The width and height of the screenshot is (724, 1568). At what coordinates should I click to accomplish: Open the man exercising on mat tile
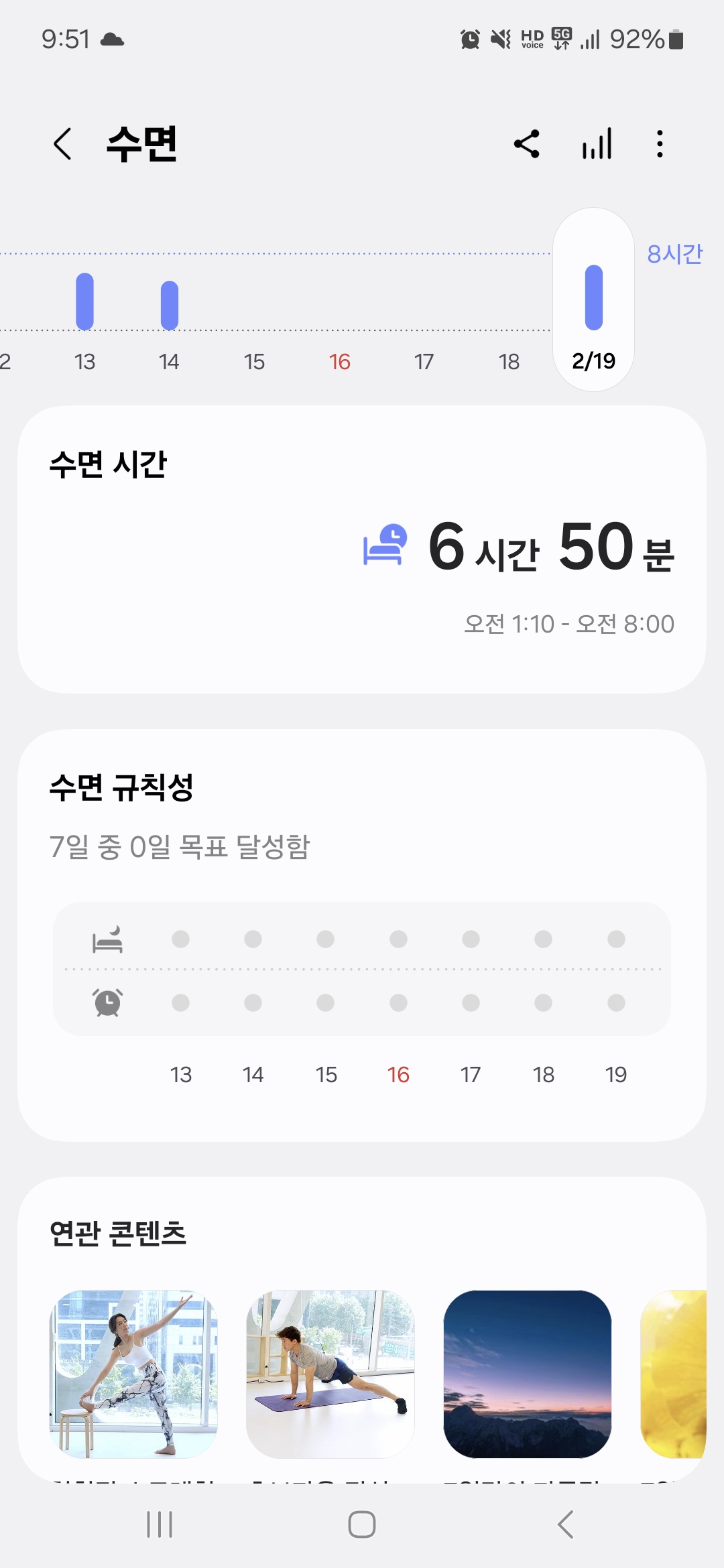click(x=330, y=1374)
